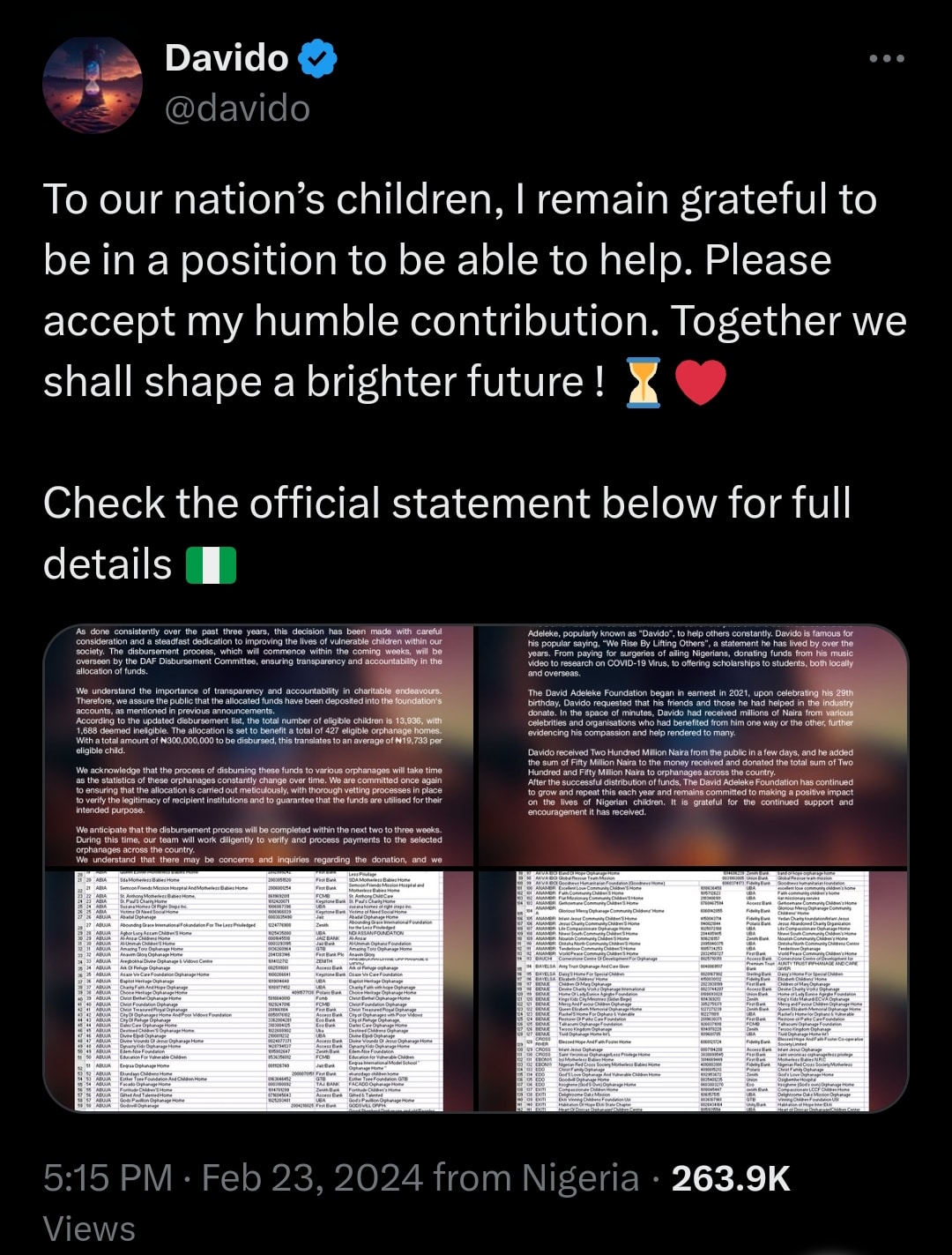Image resolution: width=952 pixels, height=1255 pixels.
Task: Open top-right foundation statement image
Action: 691,746
